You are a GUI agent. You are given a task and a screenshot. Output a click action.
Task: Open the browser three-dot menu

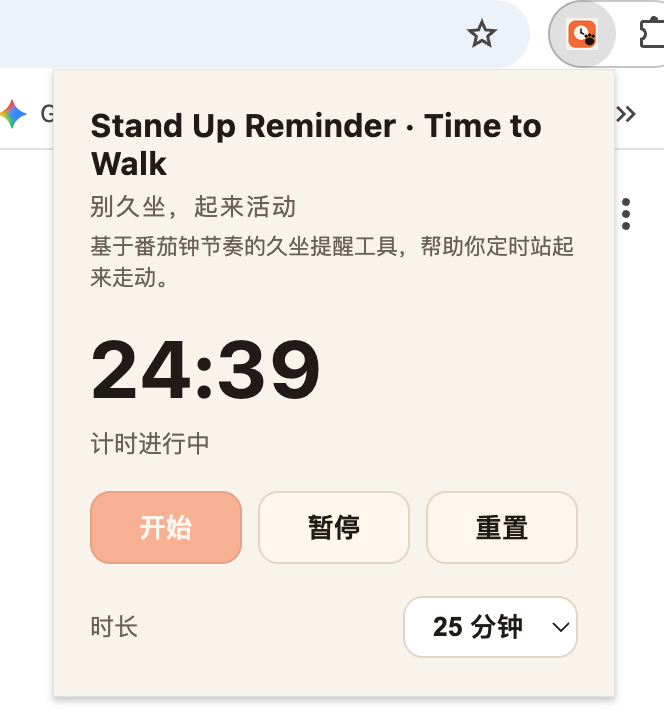coord(626,214)
